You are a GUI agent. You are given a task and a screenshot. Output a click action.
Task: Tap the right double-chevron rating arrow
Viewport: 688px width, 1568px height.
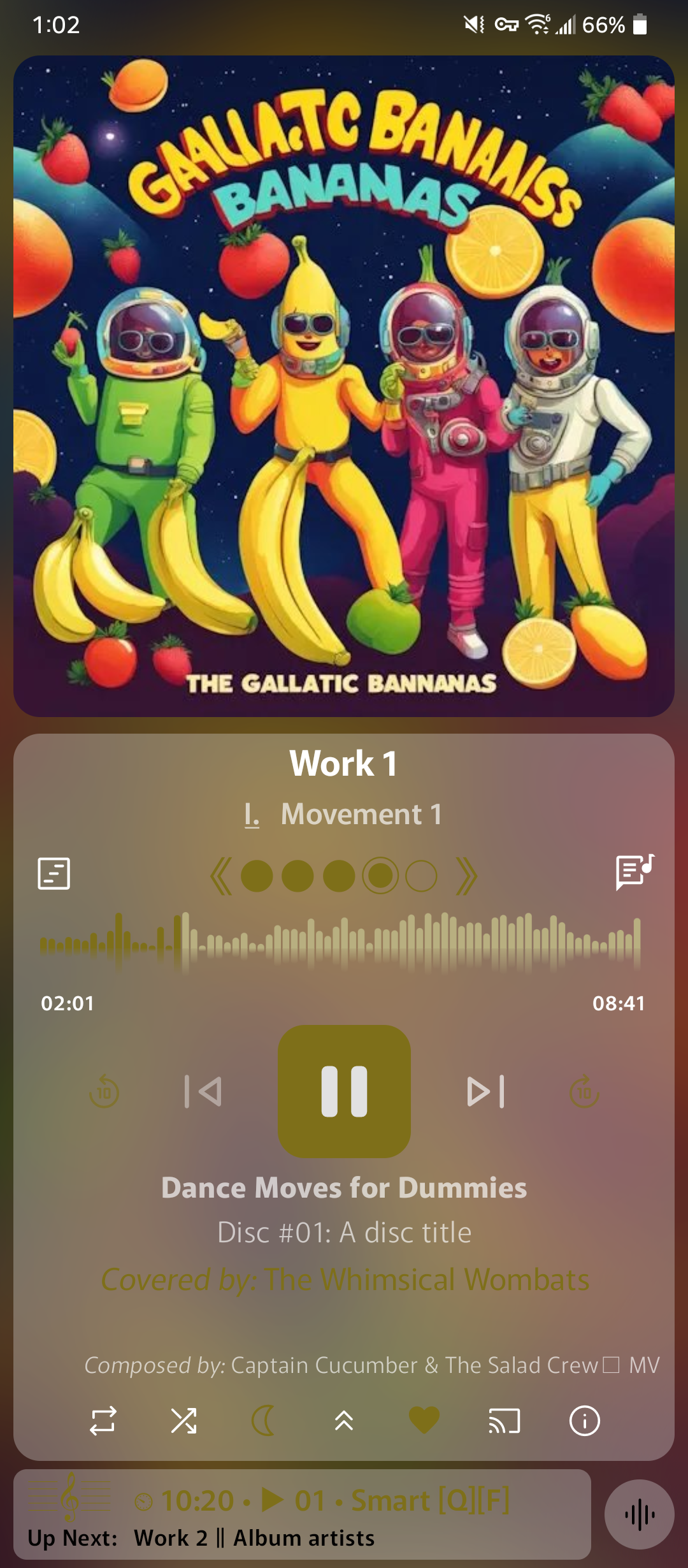466,876
